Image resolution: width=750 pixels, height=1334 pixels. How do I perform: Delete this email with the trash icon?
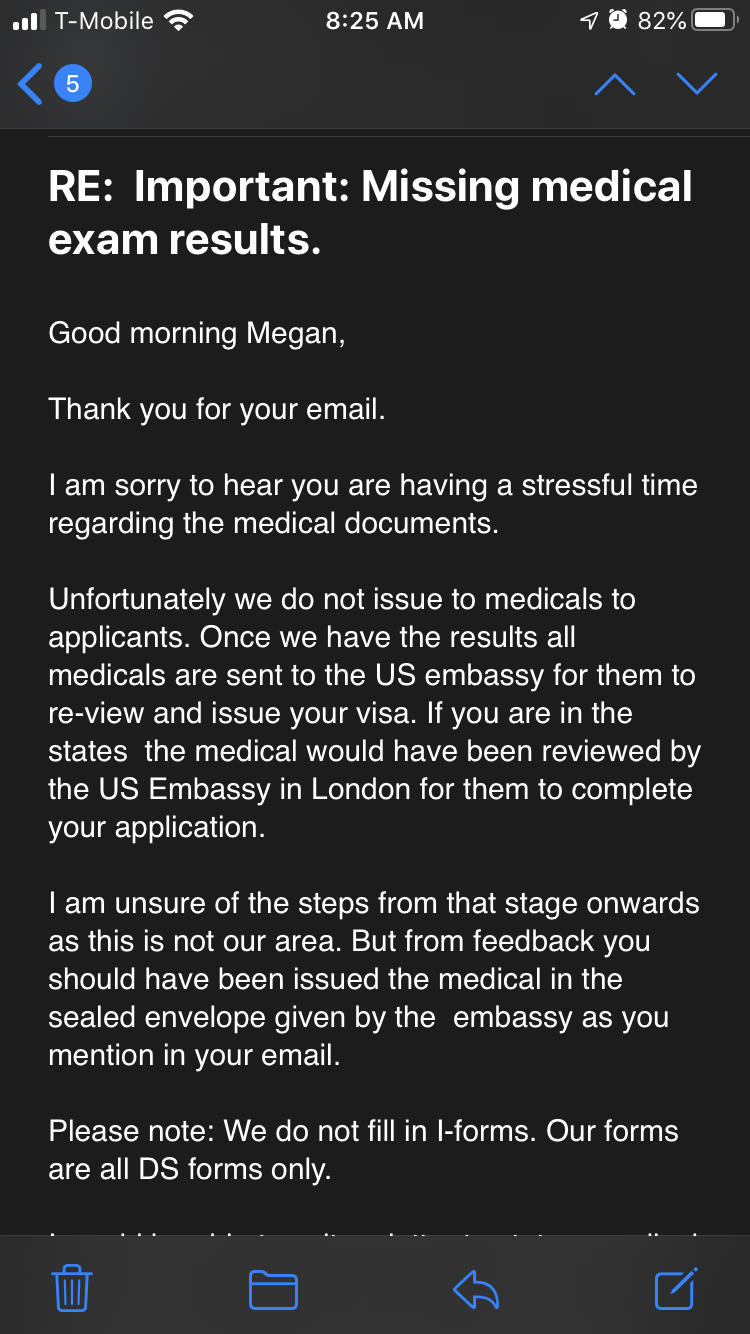pos(71,1288)
